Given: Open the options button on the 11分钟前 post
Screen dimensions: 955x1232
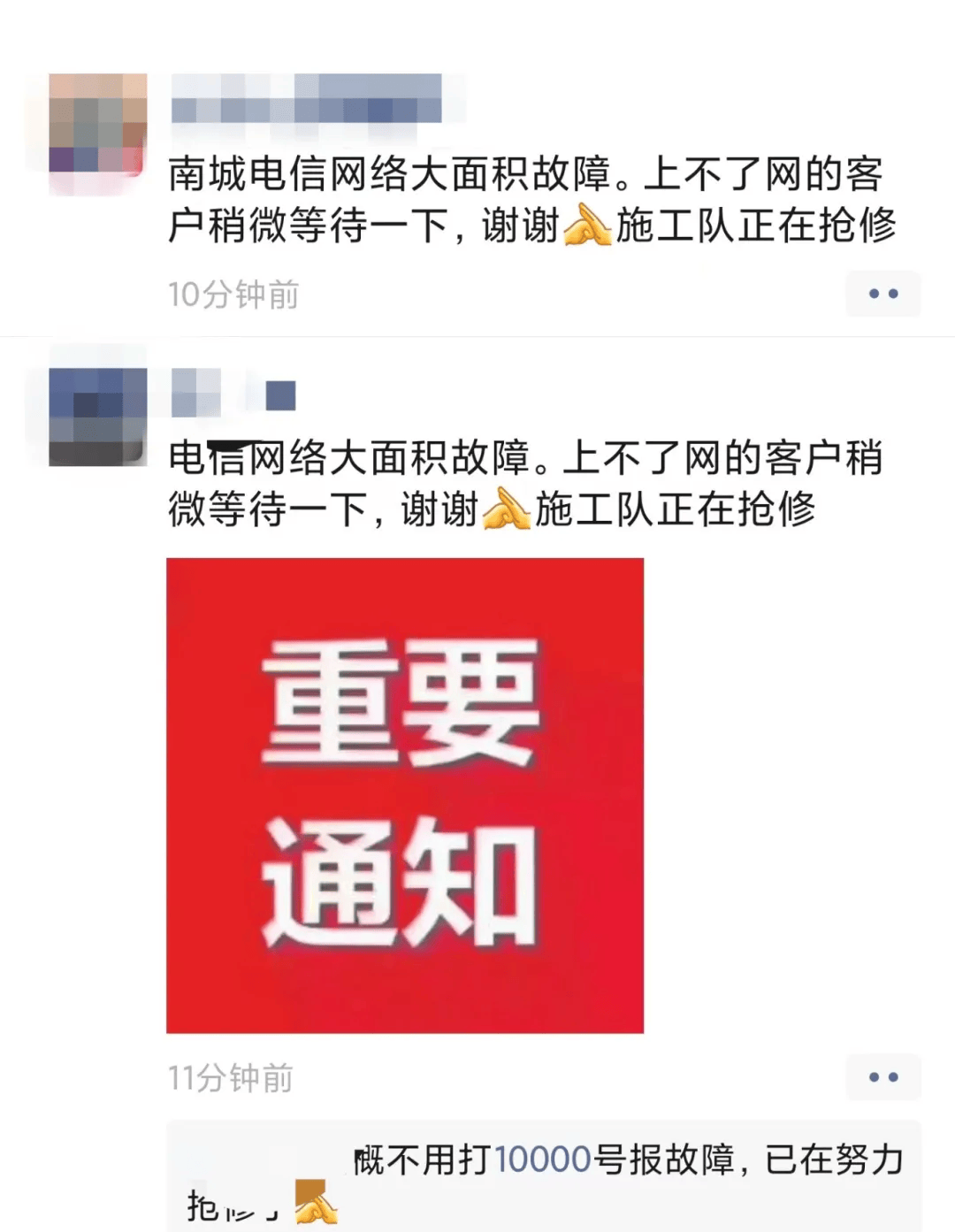Looking at the screenshot, I should [x=882, y=1077].
